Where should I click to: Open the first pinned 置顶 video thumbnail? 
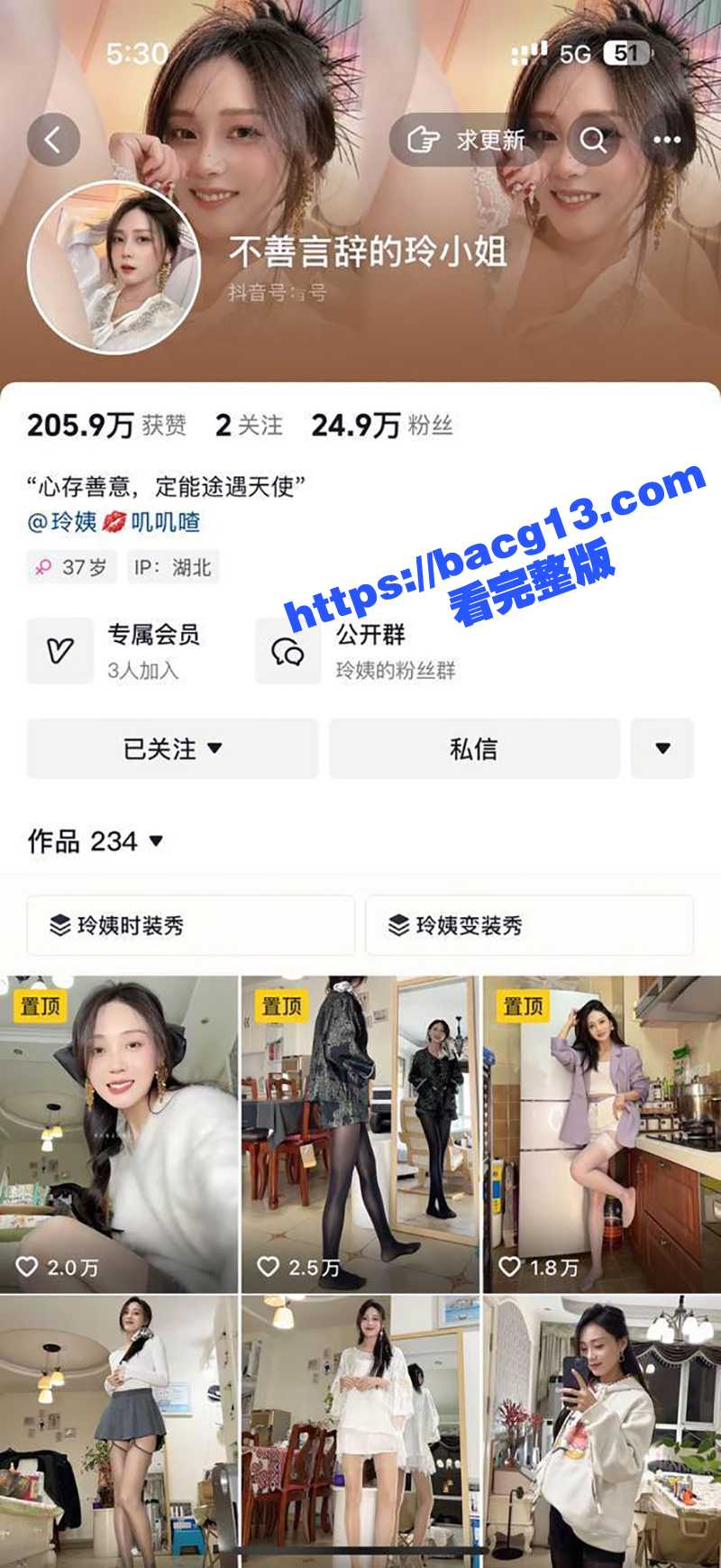120,1127
